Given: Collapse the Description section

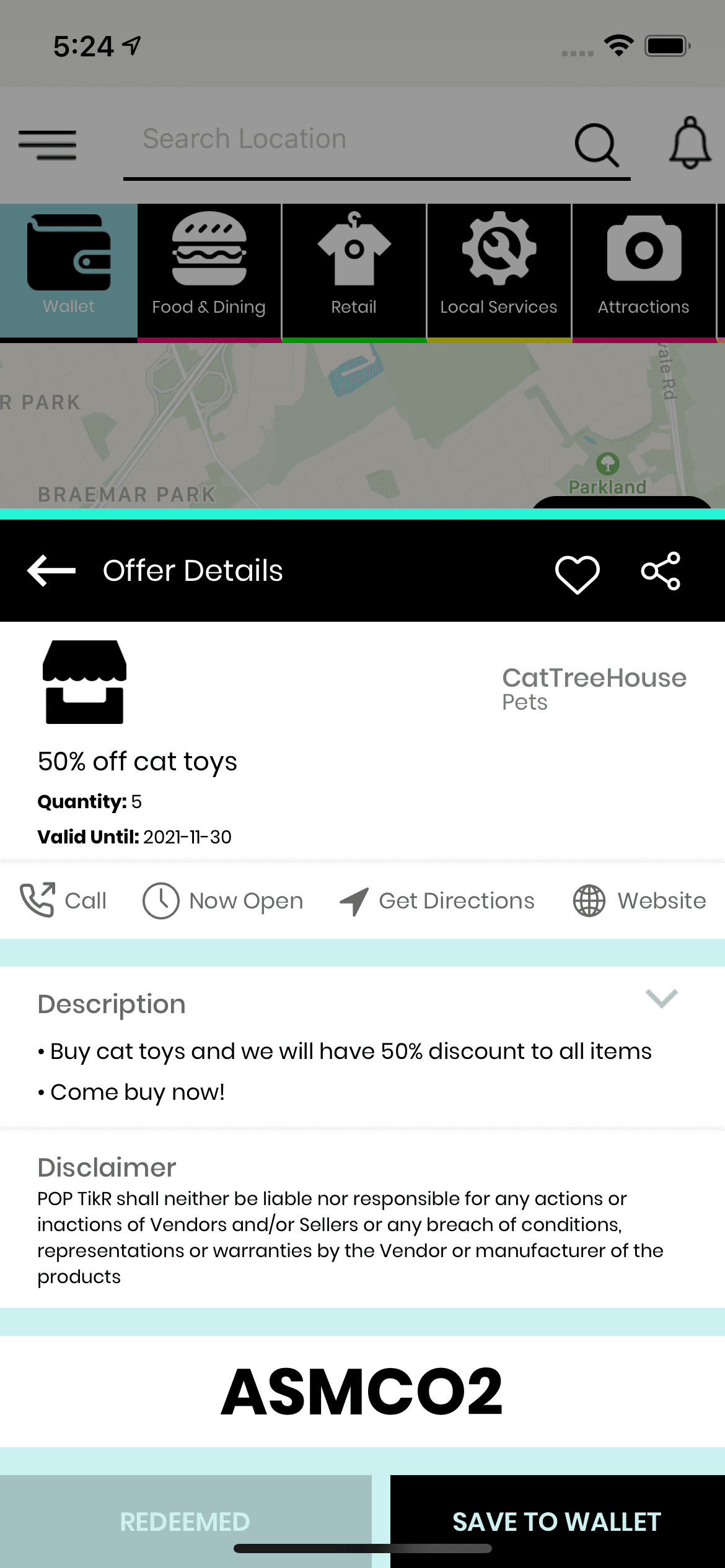Looking at the screenshot, I should click(x=661, y=998).
